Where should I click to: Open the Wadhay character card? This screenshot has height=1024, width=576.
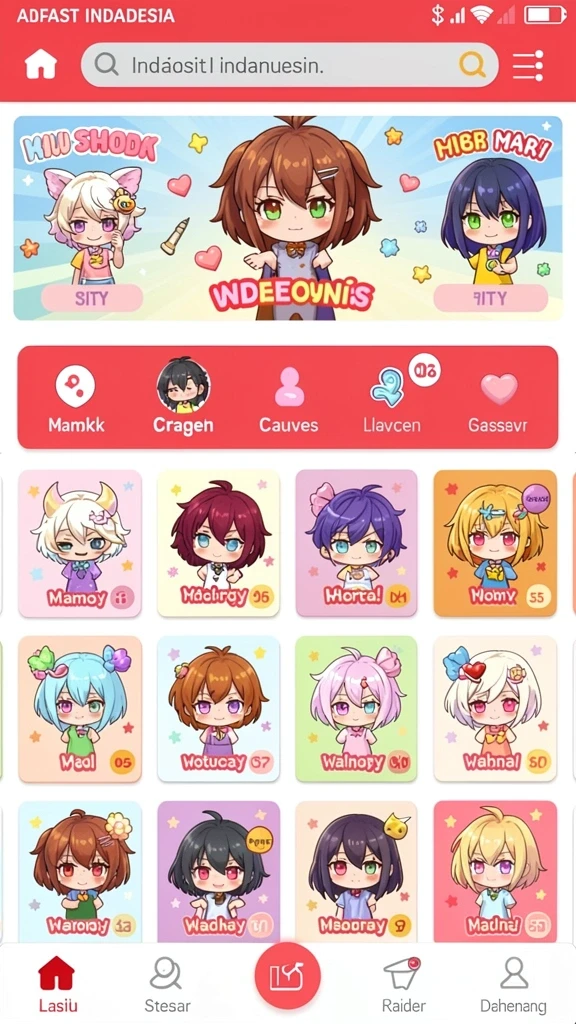coord(218,871)
